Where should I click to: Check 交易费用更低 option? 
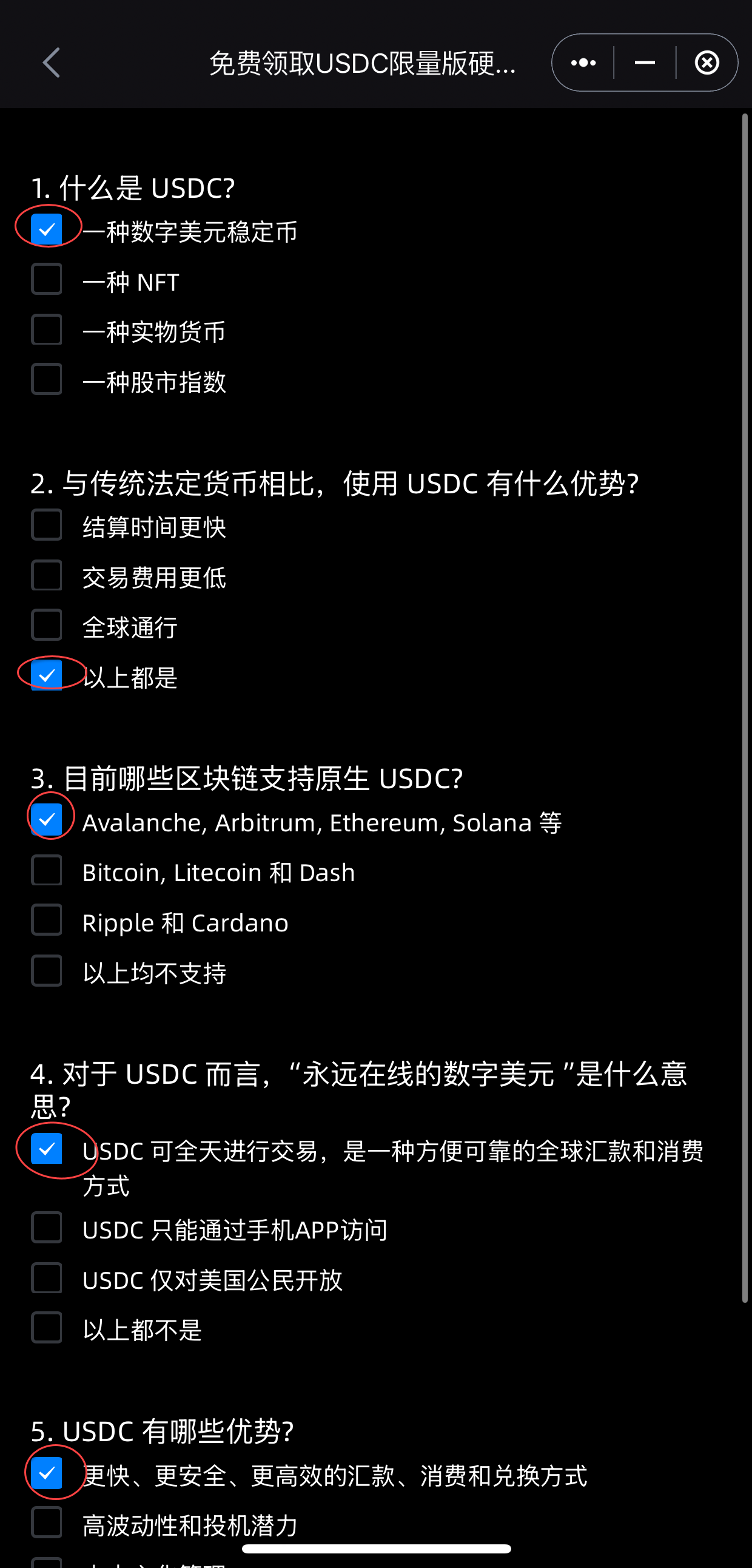click(x=47, y=576)
